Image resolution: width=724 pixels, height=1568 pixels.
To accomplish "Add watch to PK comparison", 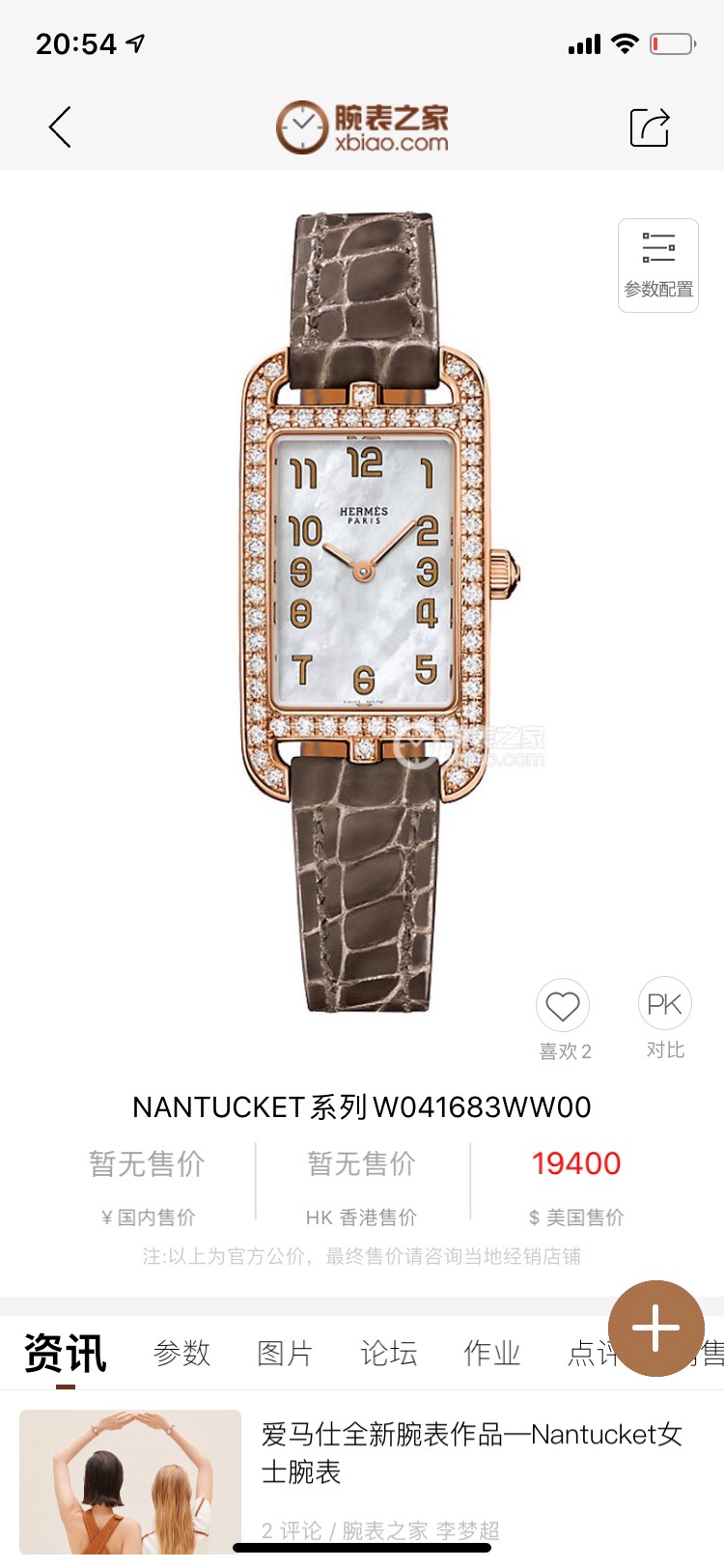I will (x=665, y=1005).
